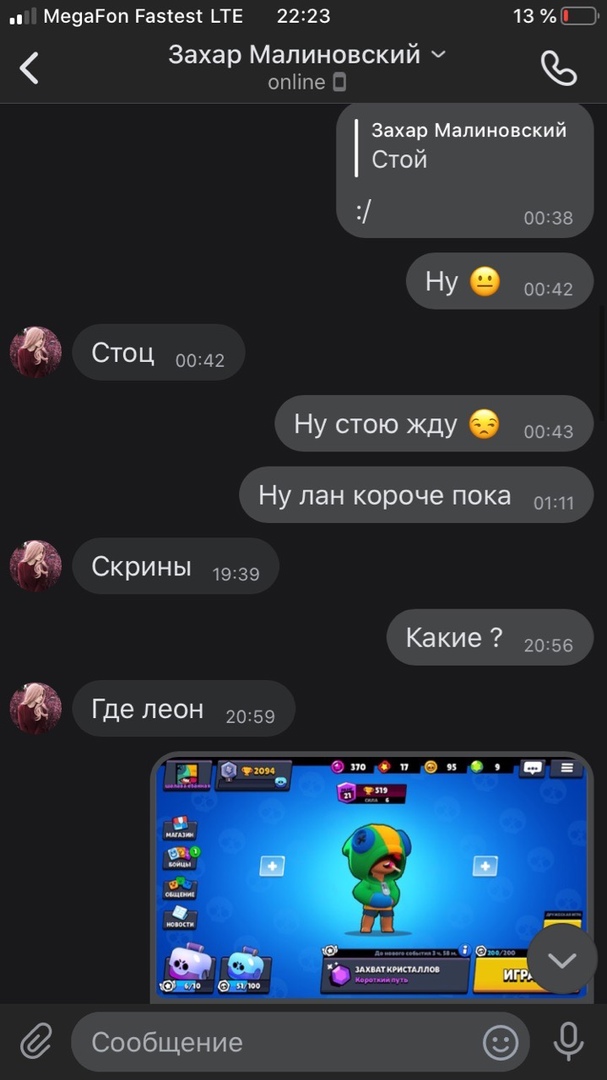Open the quoted reply message Стой

465,146
